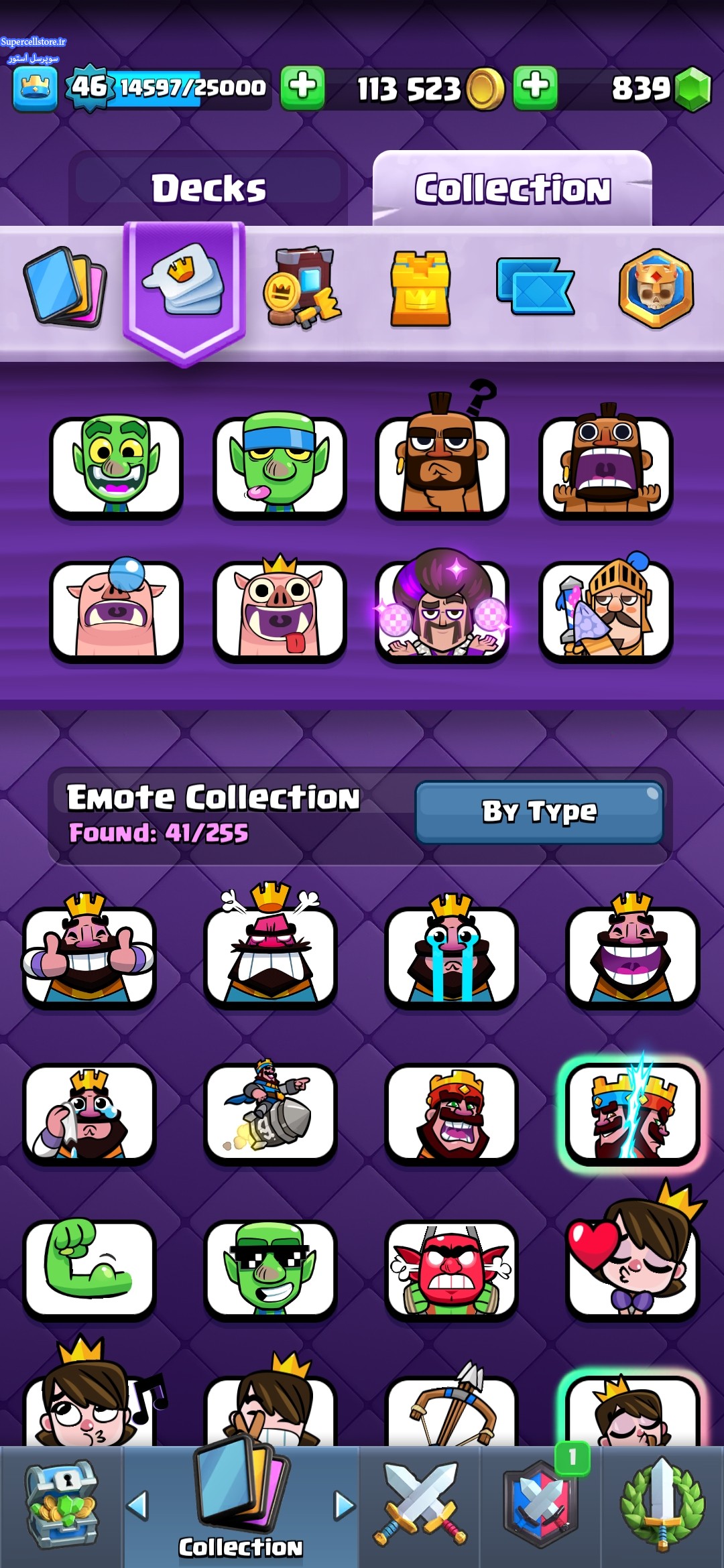
Task: Open the banners tab with blue flags
Action: pyautogui.click(x=535, y=287)
